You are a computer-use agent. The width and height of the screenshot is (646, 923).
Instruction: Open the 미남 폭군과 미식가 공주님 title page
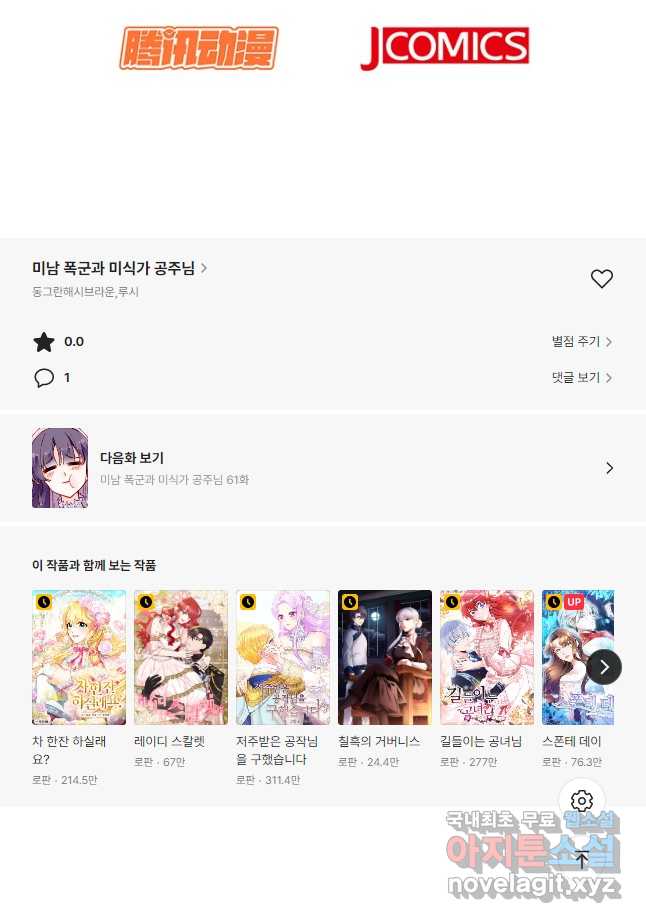pos(119,268)
